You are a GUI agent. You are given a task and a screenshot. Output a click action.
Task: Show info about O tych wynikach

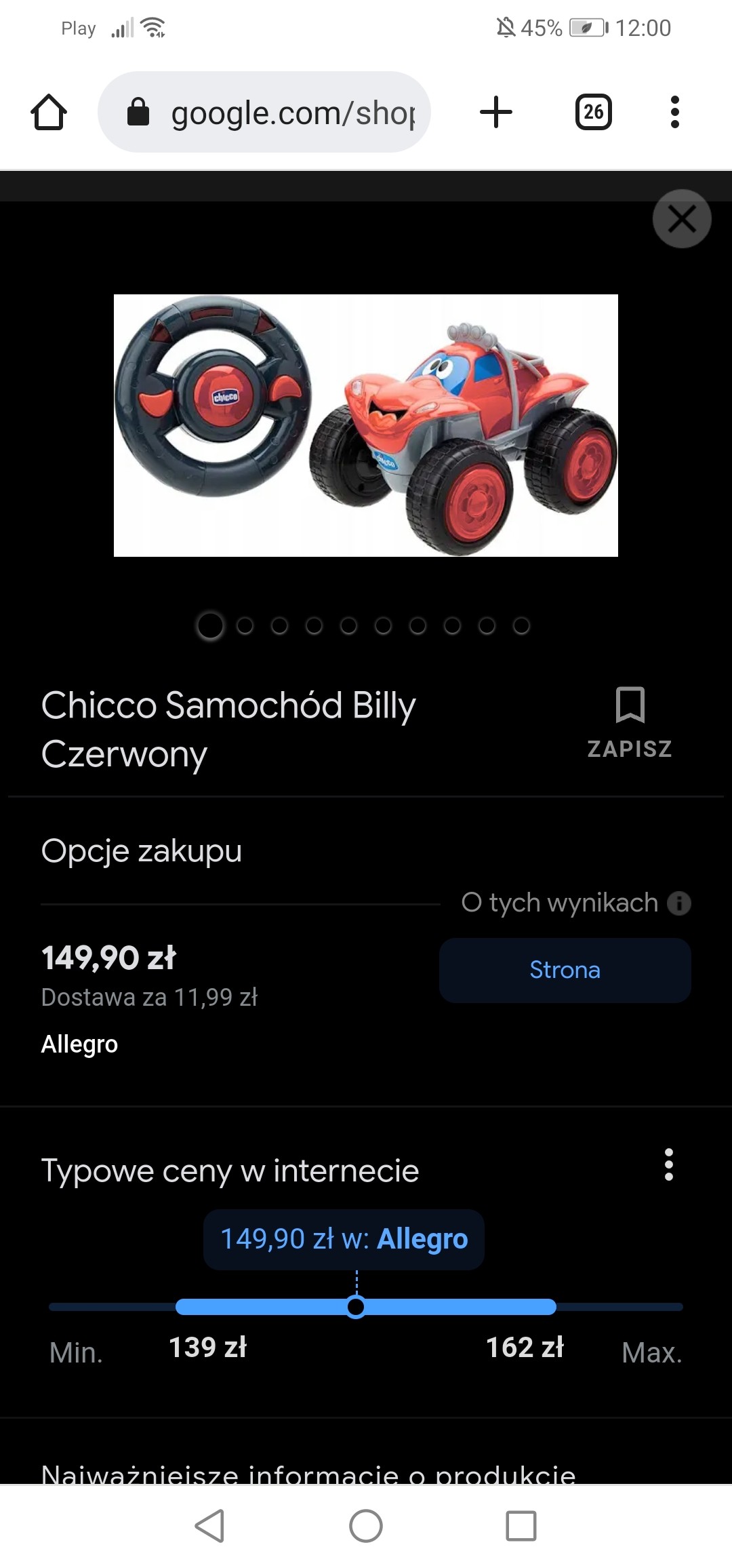(679, 903)
